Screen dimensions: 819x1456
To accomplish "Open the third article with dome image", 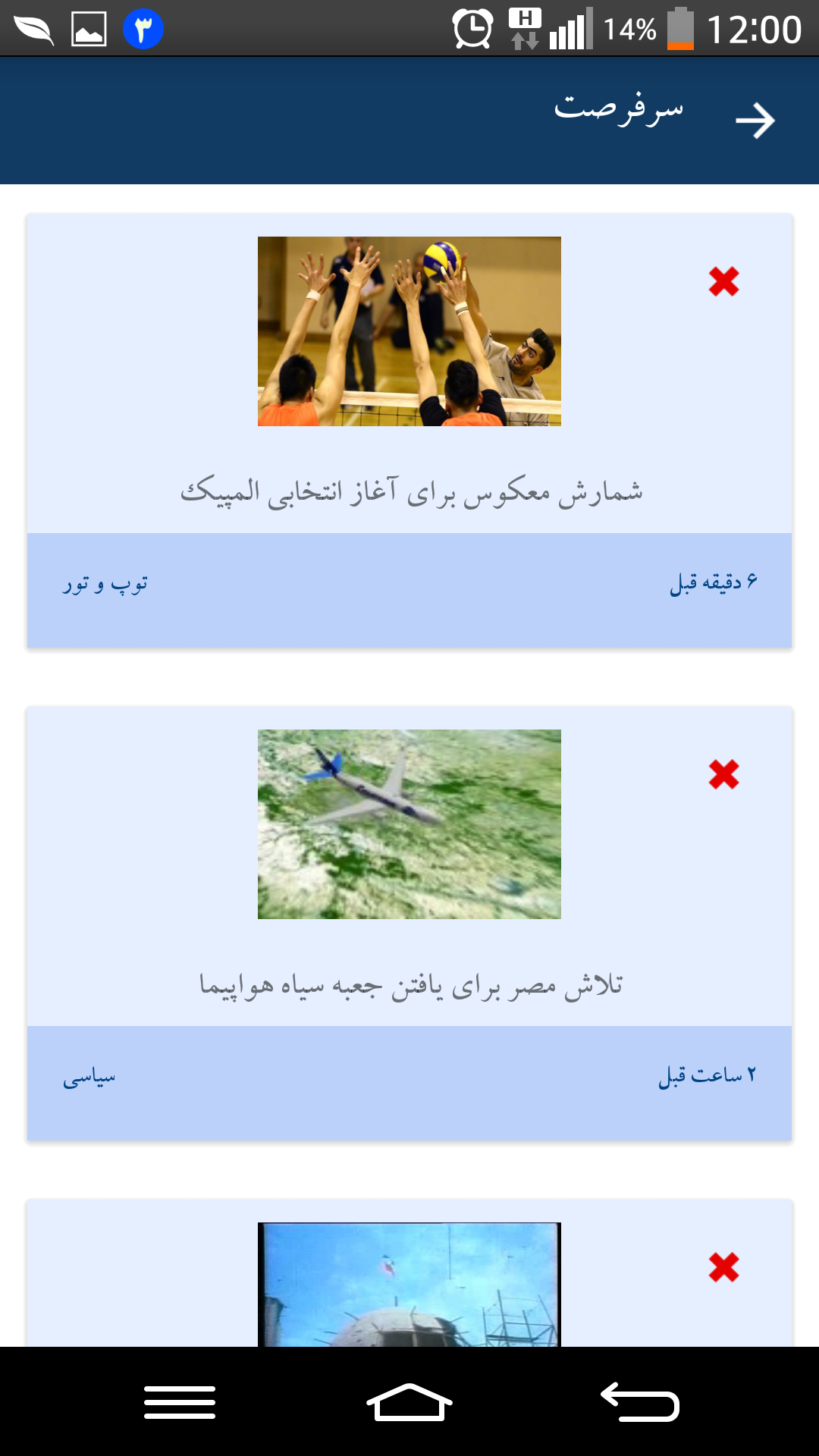I will (409, 1285).
